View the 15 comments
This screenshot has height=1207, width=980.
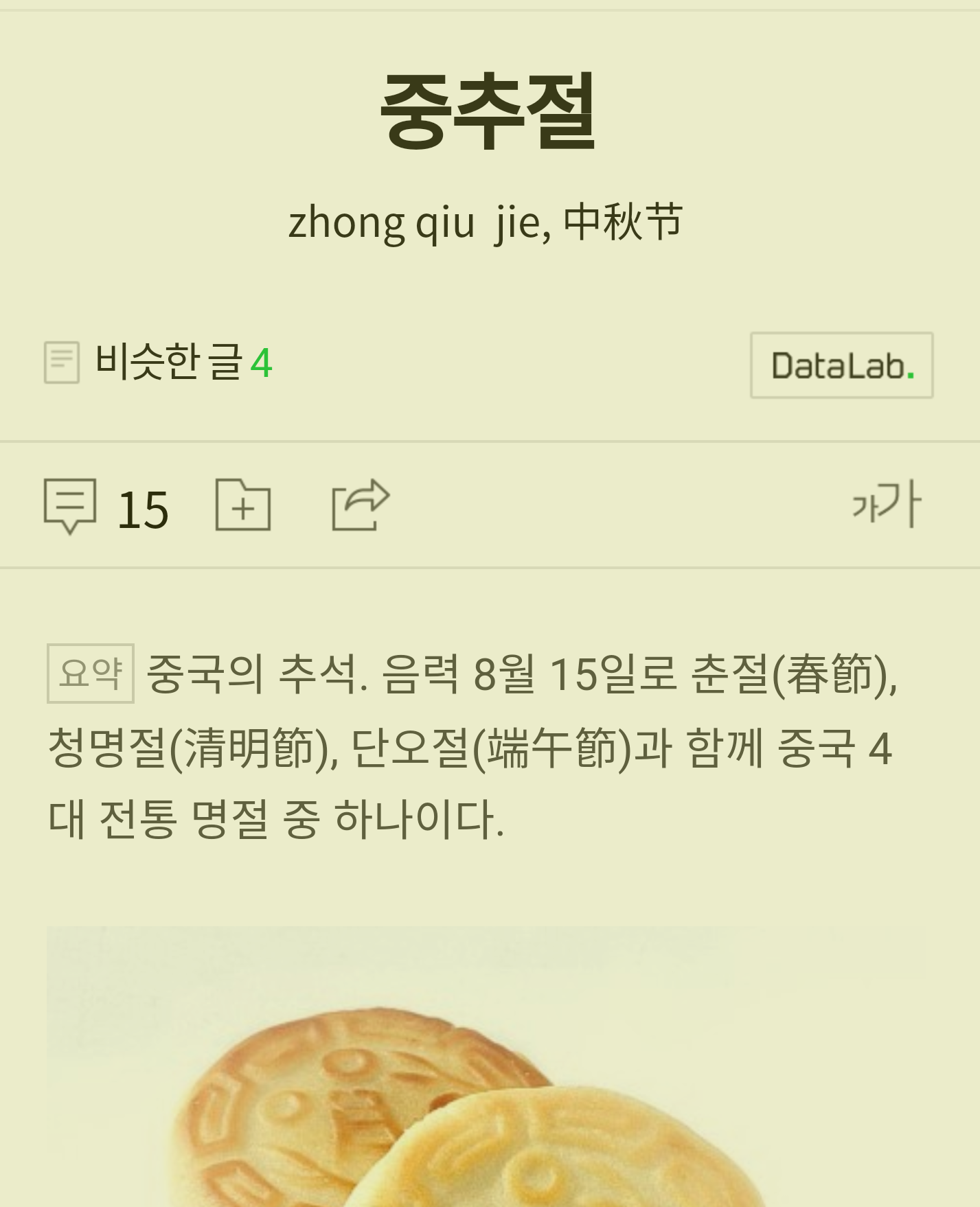(x=106, y=507)
